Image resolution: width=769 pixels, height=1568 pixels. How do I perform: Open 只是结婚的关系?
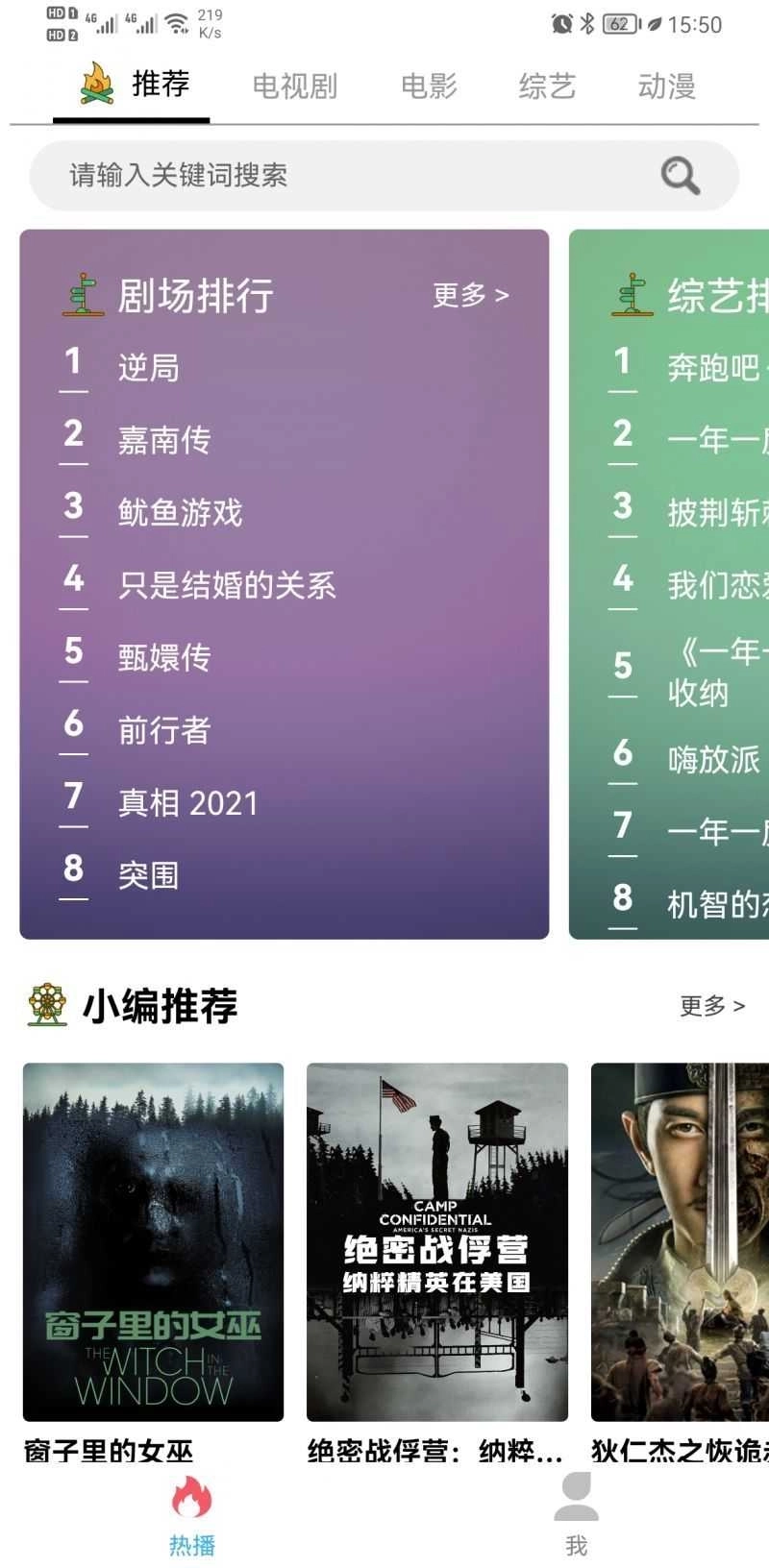pyautogui.click(x=227, y=585)
